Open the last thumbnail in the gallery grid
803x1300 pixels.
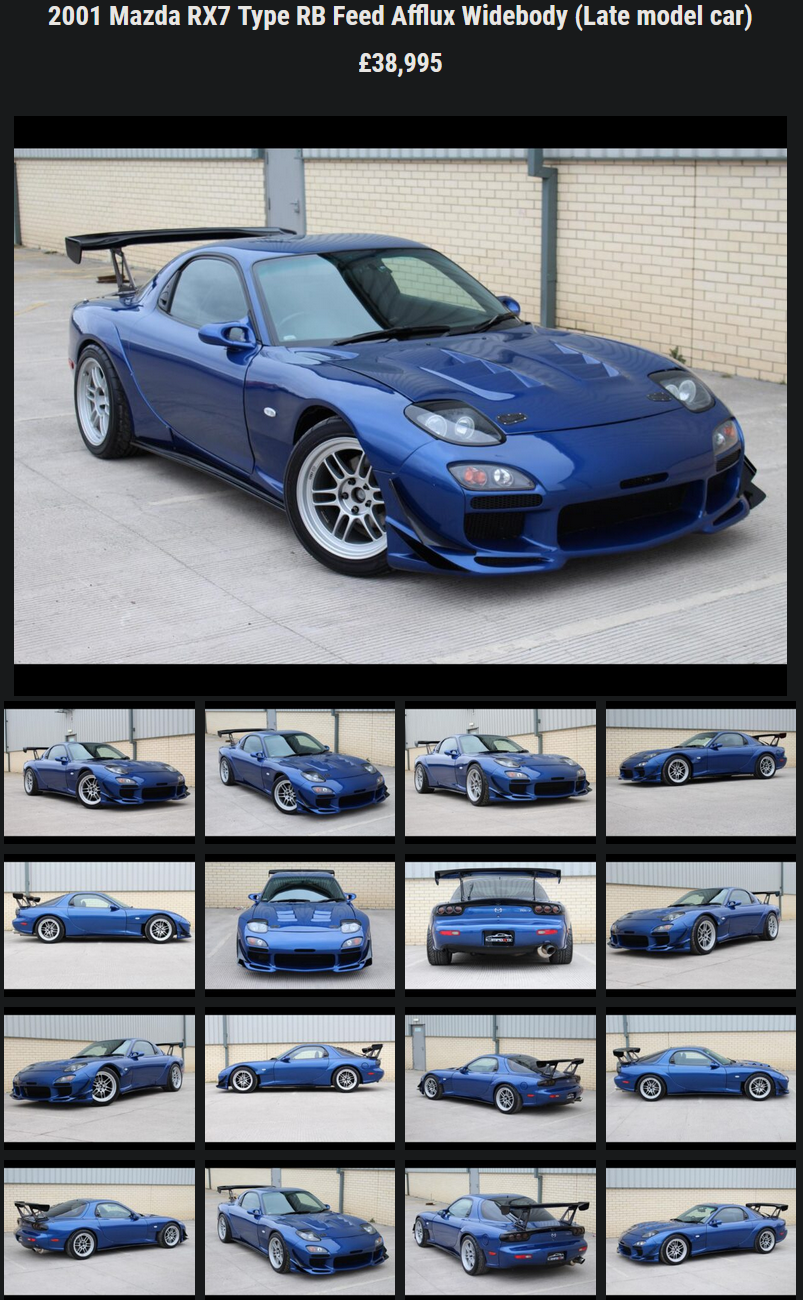tap(701, 1230)
